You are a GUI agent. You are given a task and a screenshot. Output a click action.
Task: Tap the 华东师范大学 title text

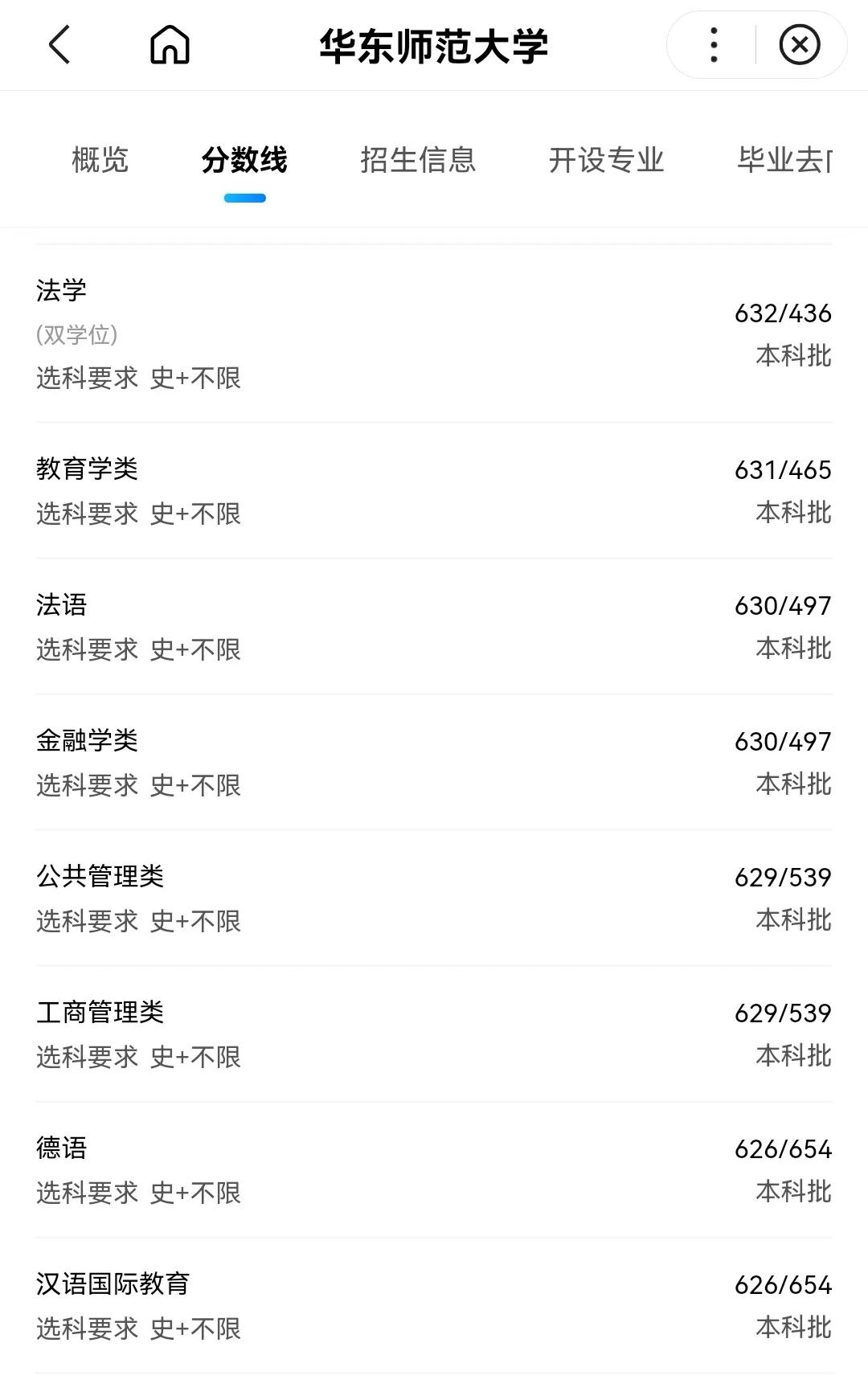(434, 46)
